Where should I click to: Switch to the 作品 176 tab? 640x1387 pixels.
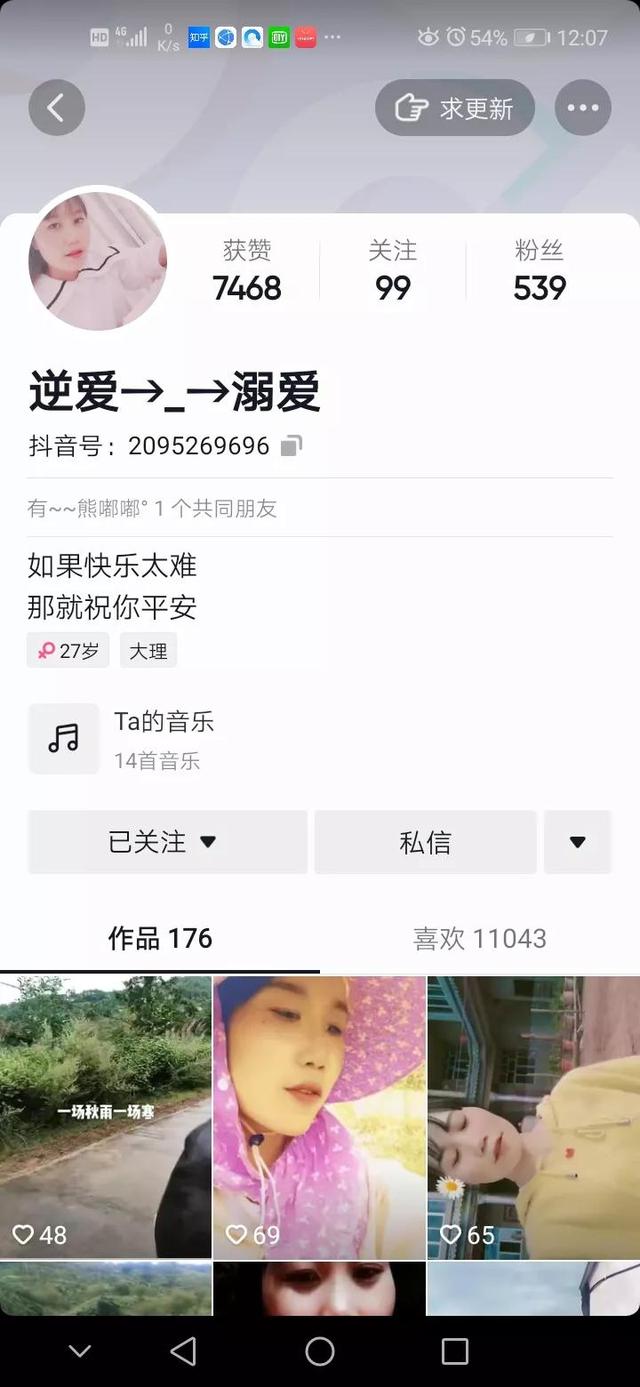[x=160, y=938]
